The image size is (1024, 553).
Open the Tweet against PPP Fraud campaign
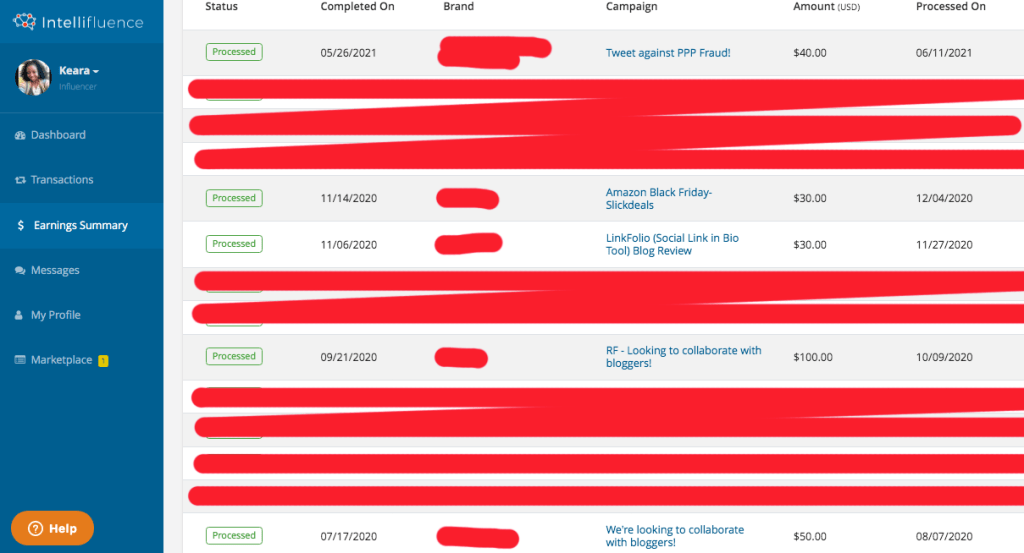pyautogui.click(x=667, y=53)
